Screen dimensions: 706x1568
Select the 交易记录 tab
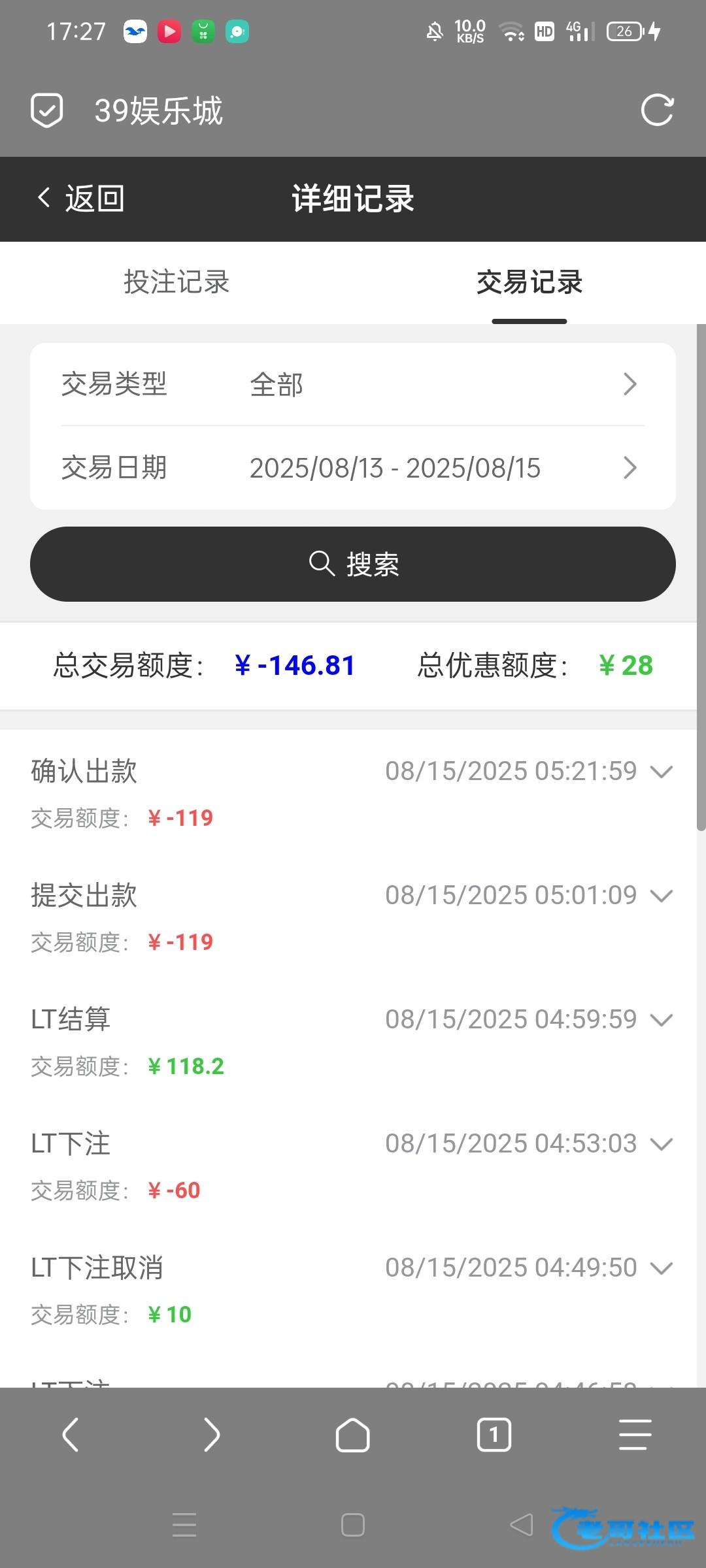pyautogui.click(x=529, y=282)
